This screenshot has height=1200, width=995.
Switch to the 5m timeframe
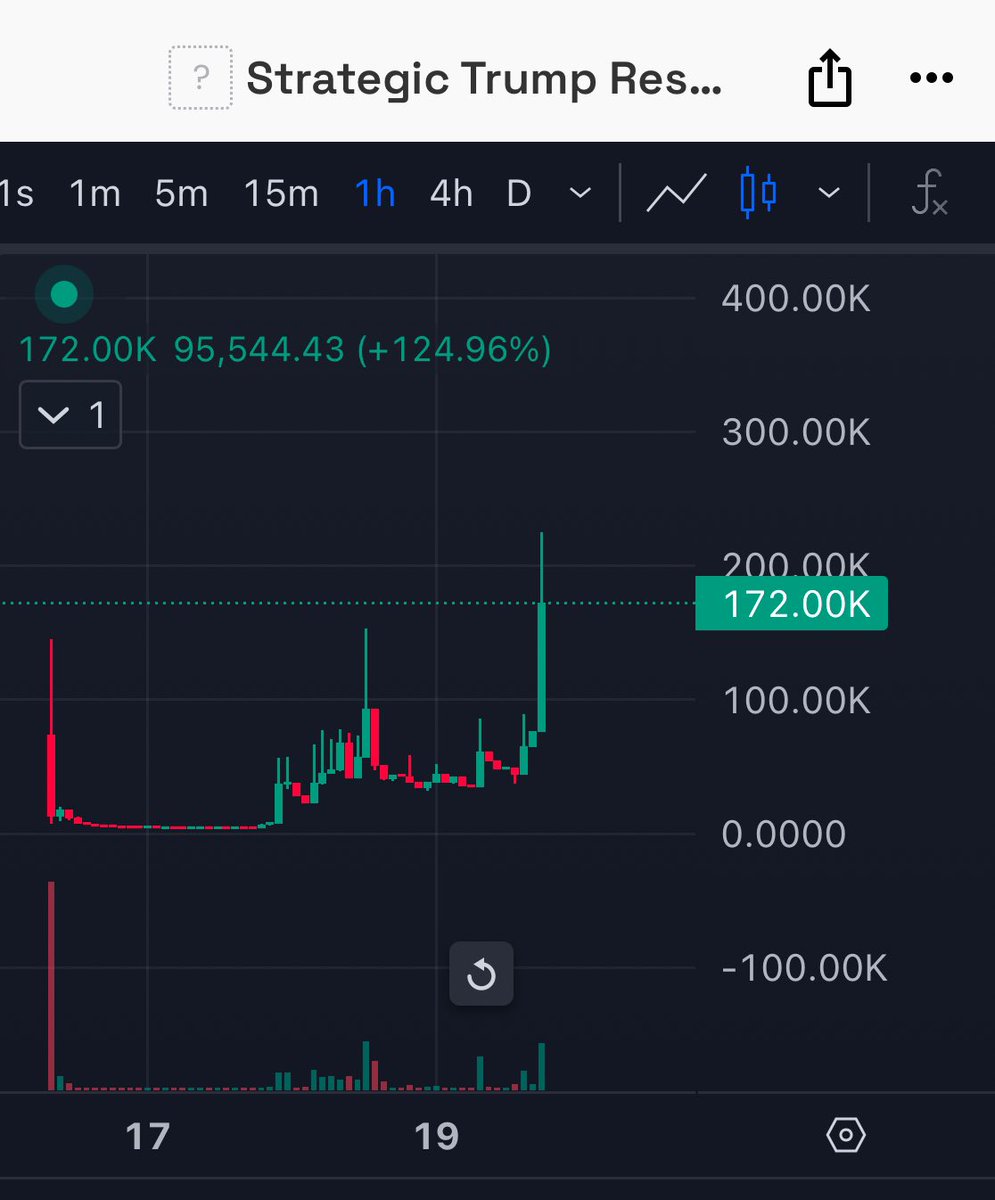click(181, 193)
